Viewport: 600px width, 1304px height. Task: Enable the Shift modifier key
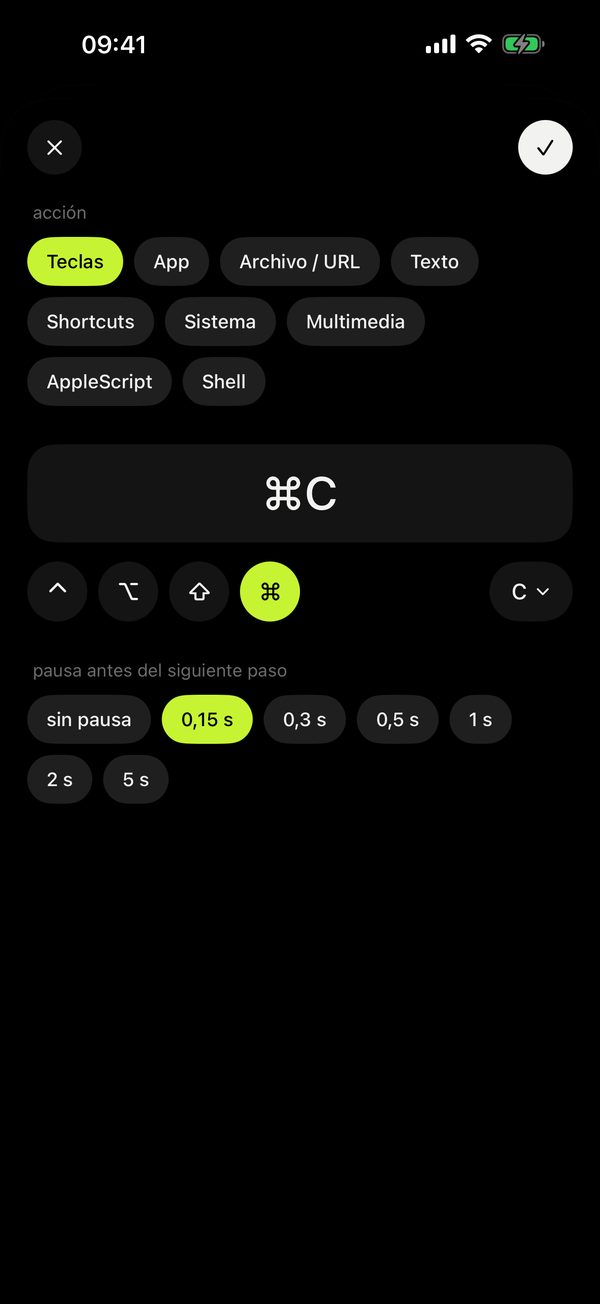tap(199, 592)
